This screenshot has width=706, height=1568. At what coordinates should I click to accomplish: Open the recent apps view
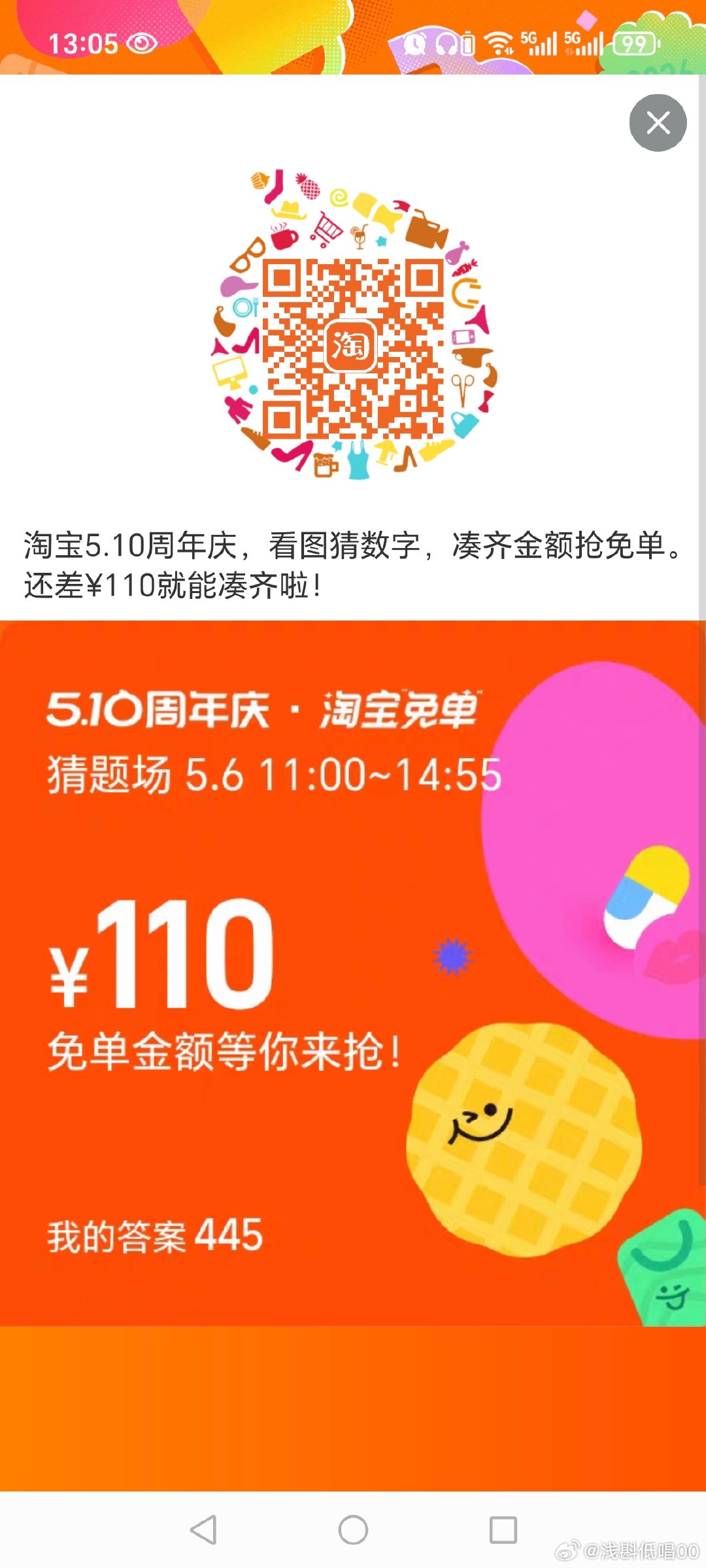[503, 1530]
